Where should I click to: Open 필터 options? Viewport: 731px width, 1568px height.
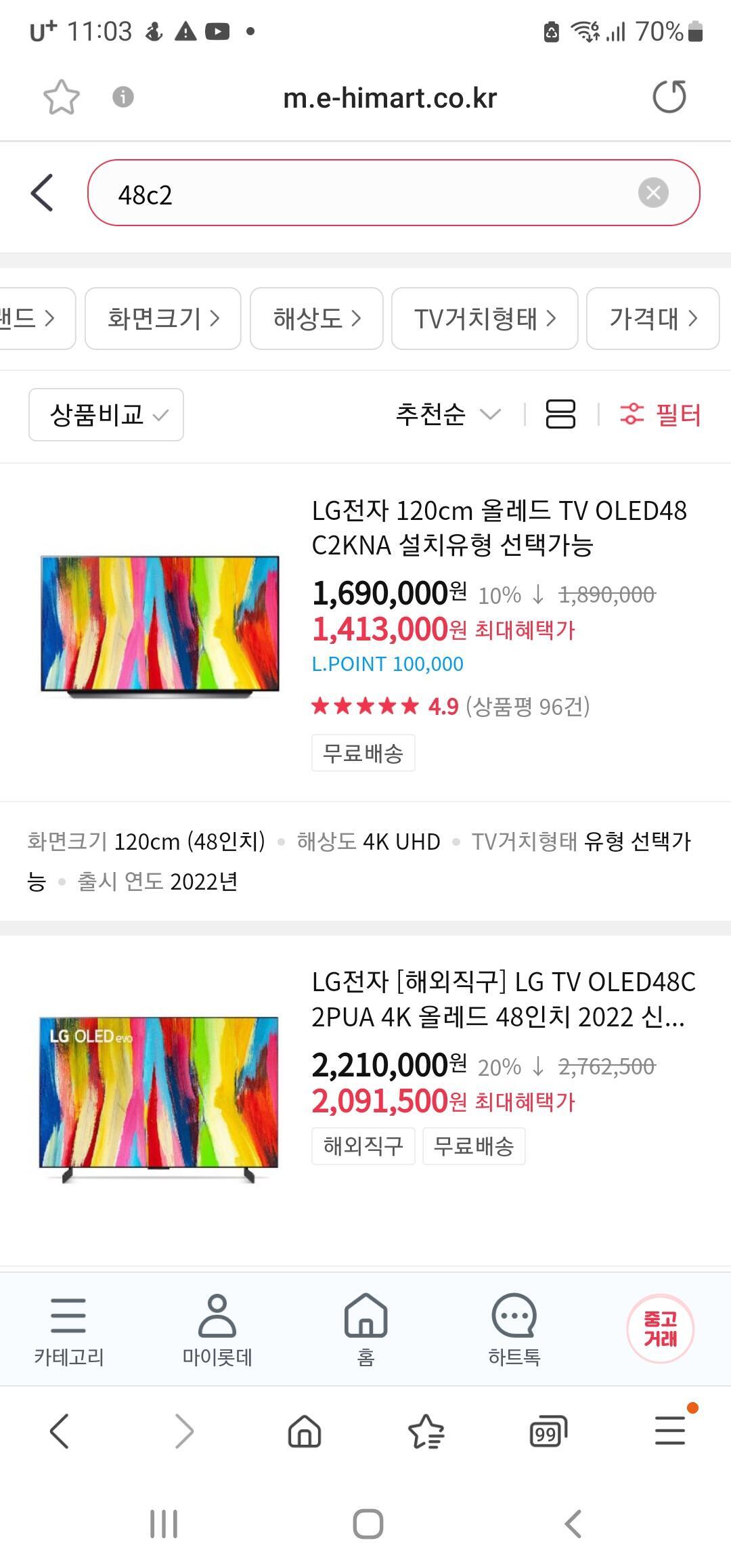(x=660, y=414)
